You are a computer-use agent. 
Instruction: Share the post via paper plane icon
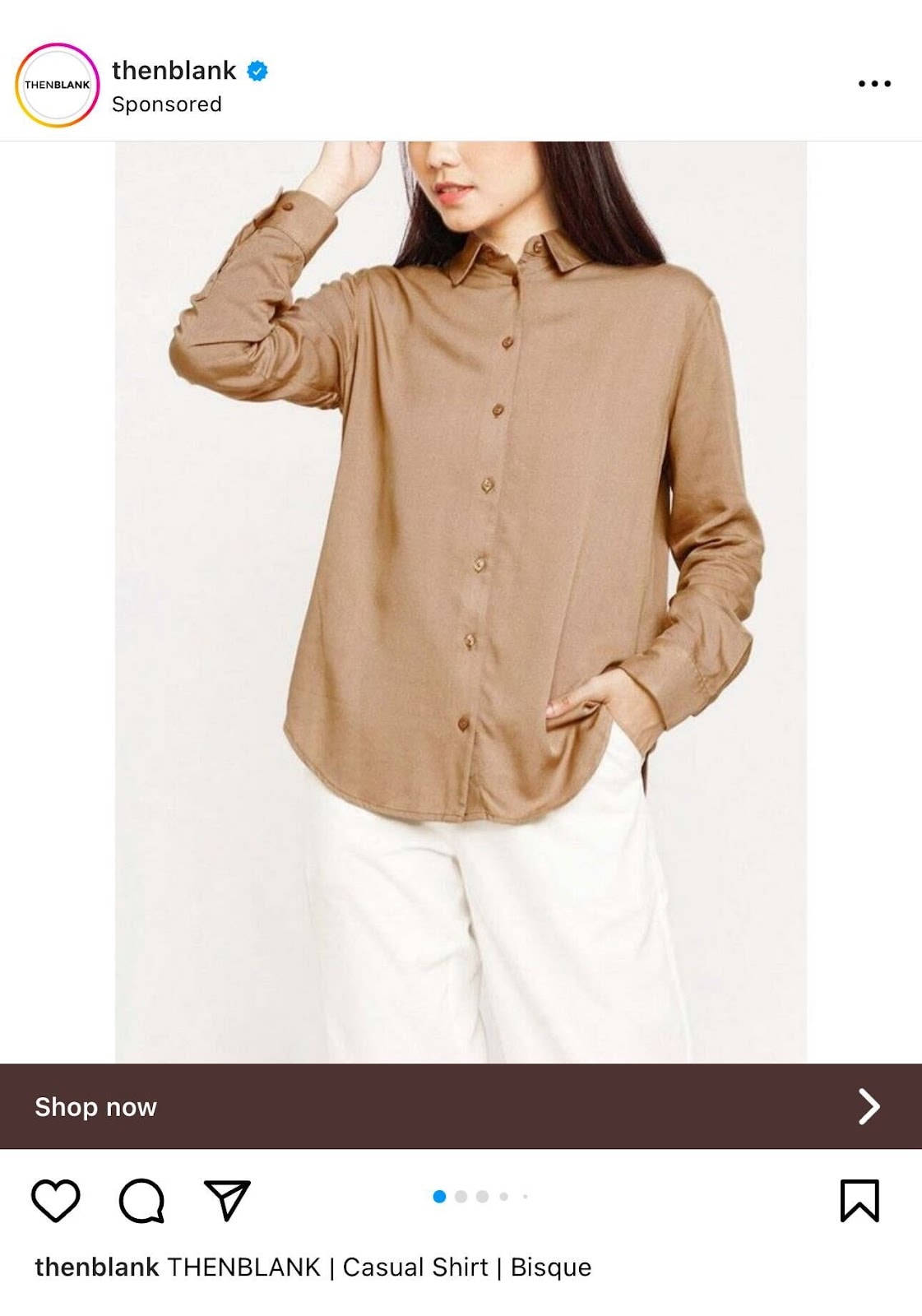(x=226, y=1200)
